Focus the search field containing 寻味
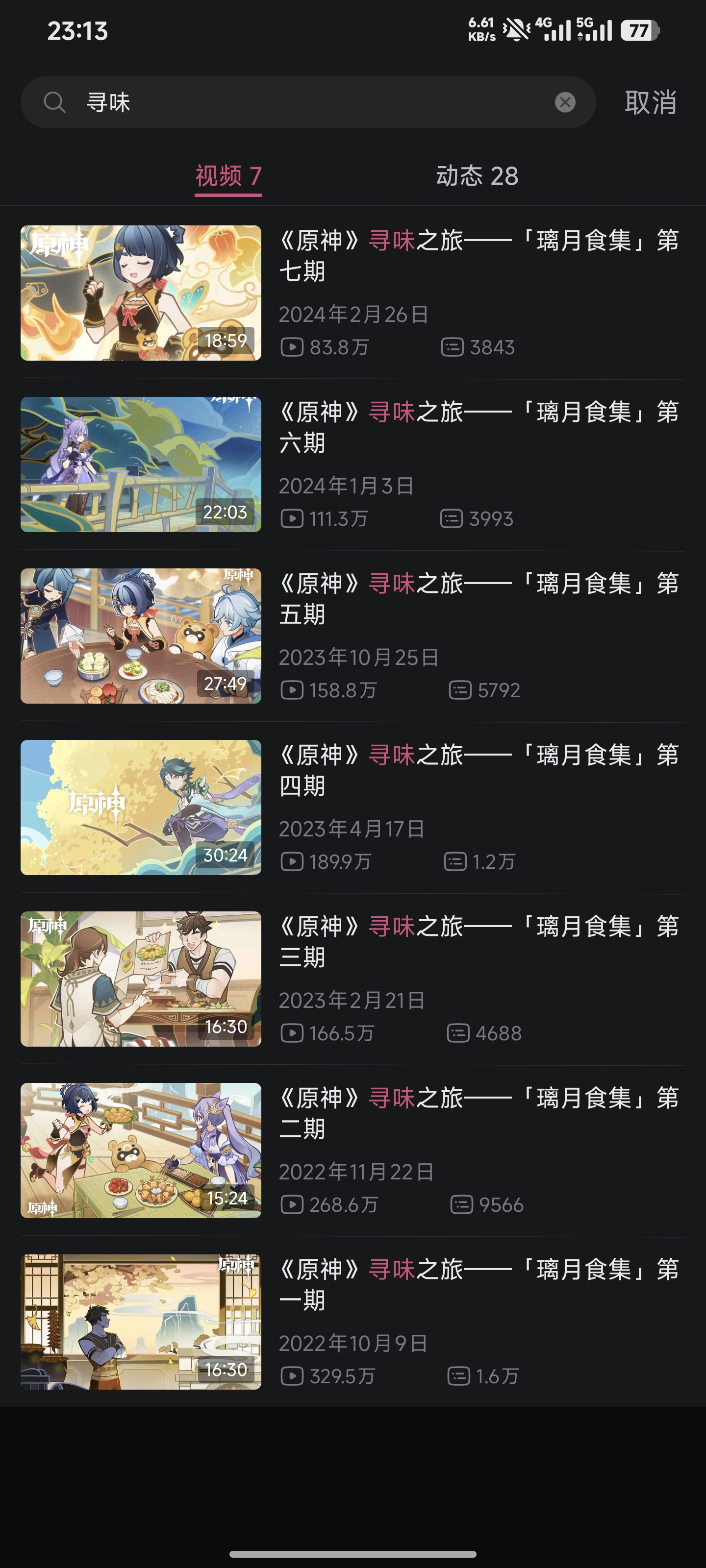 pyautogui.click(x=304, y=102)
